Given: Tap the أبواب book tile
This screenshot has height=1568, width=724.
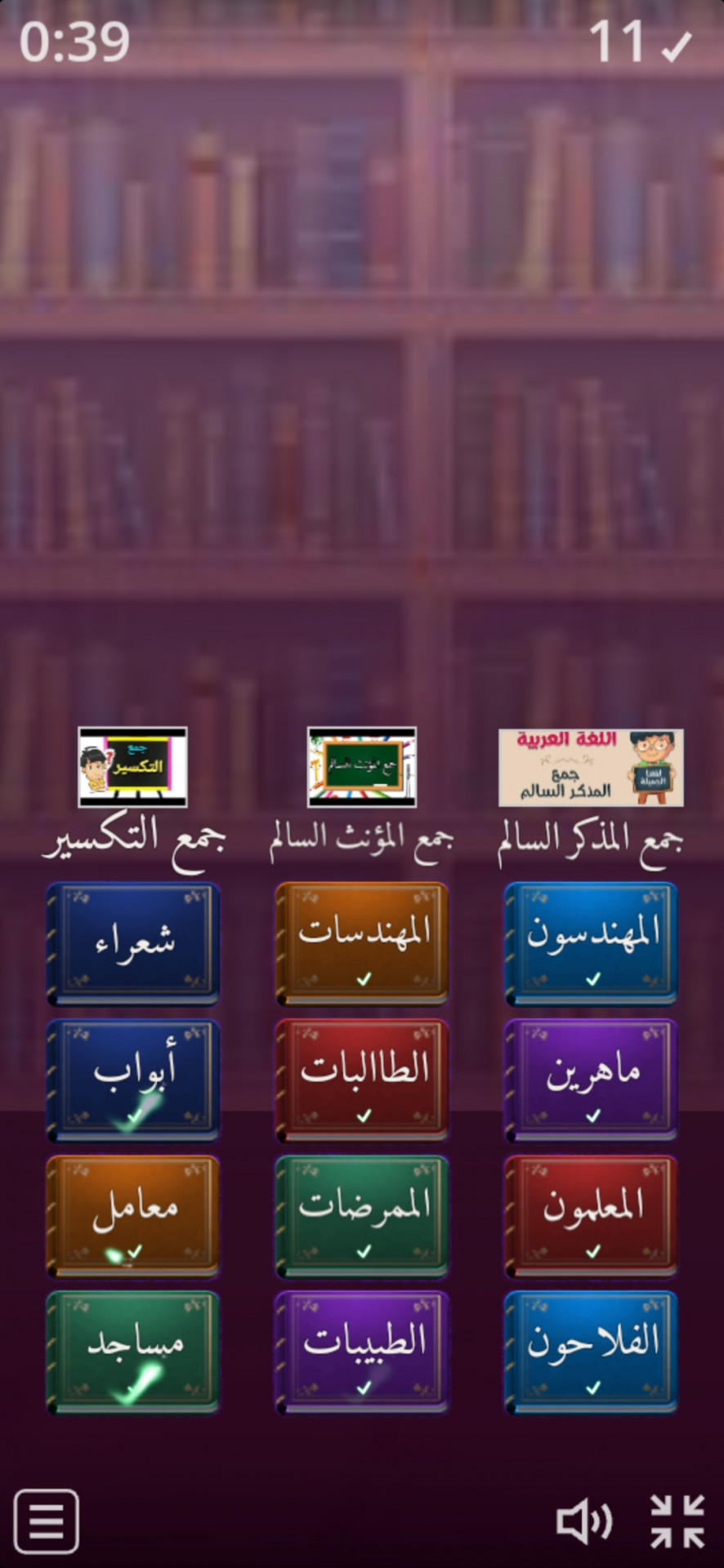Looking at the screenshot, I should 133,1080.
